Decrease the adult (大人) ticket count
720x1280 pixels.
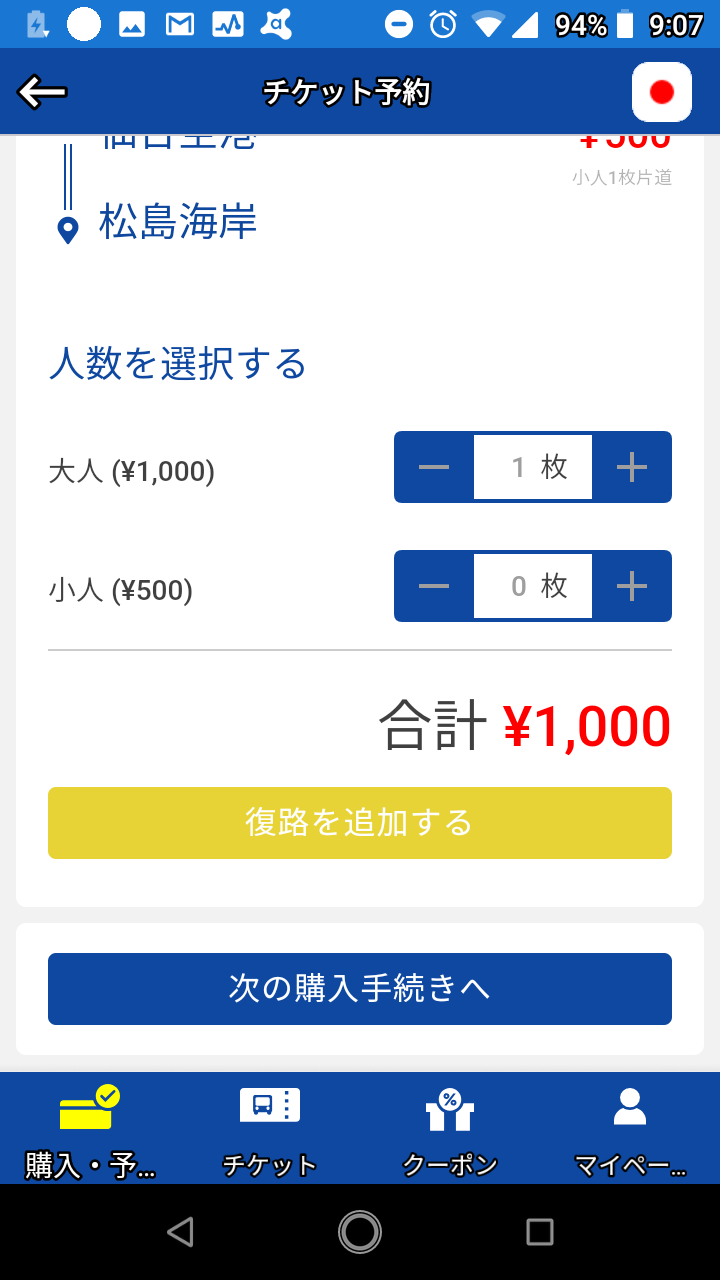pyautogui.click(x=434, y=467)
